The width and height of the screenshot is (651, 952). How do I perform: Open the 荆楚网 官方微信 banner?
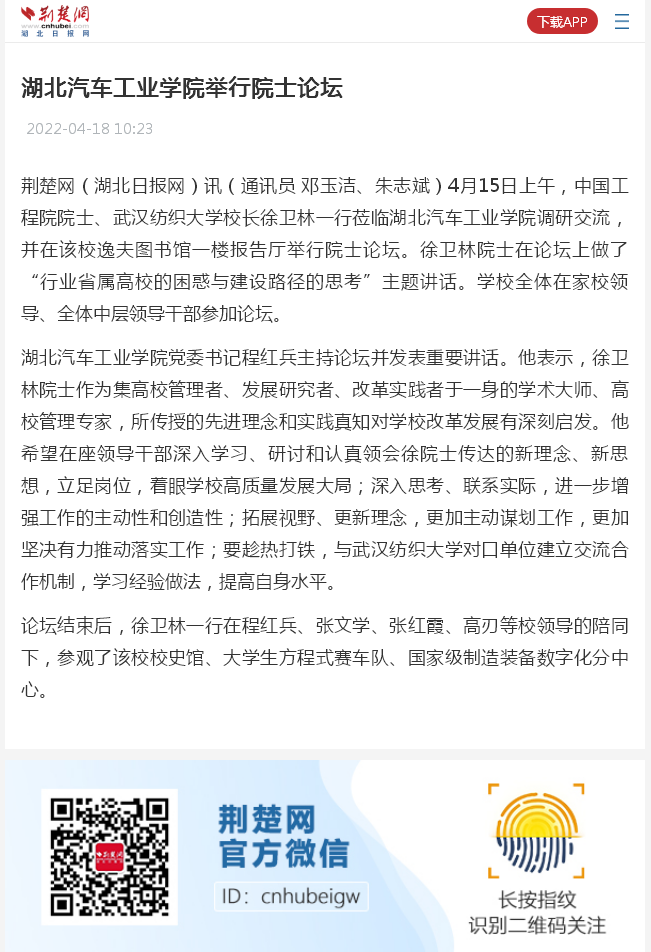(x=325, y=855)
